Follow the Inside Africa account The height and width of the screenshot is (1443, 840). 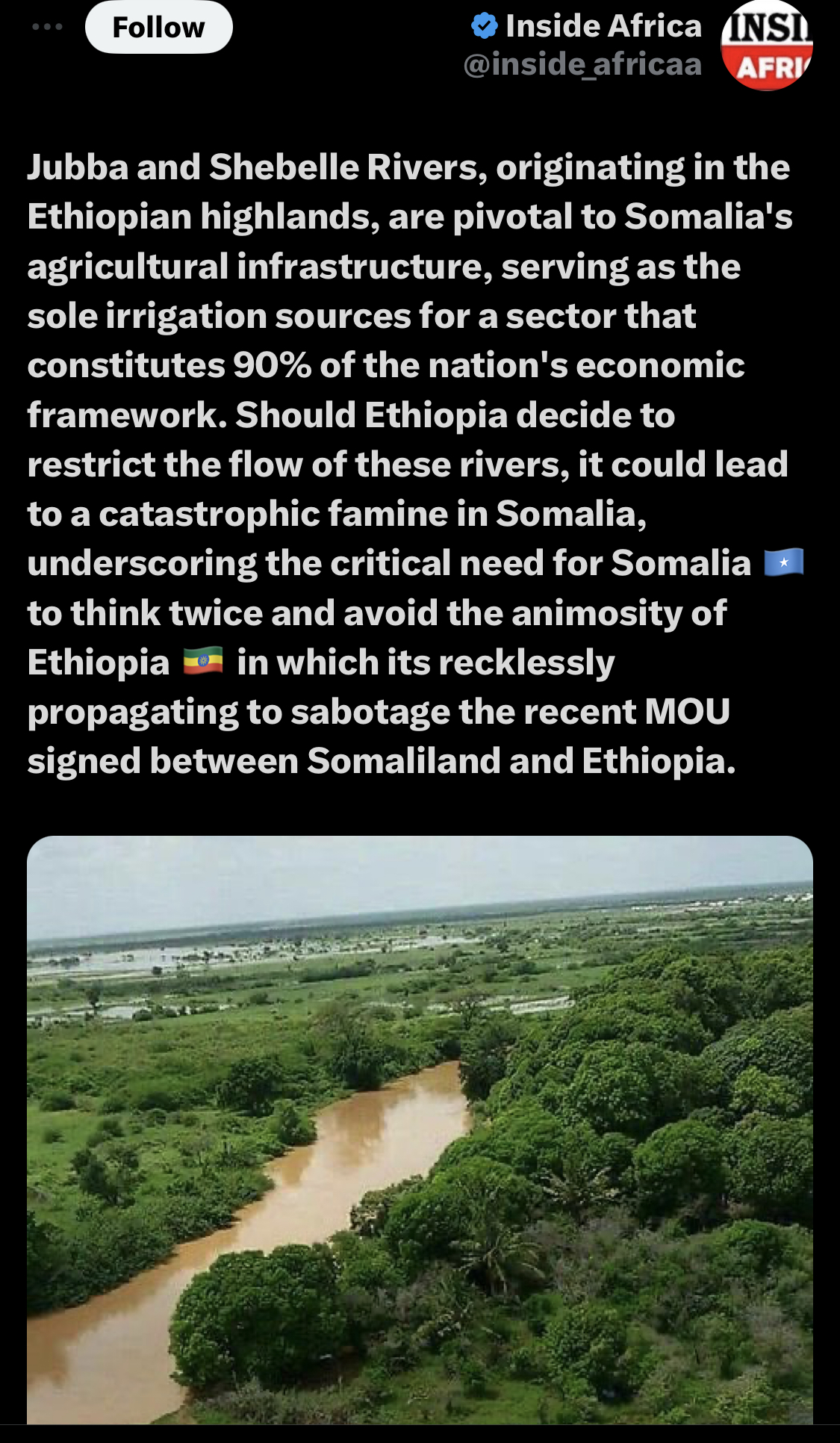click(158, 28)
